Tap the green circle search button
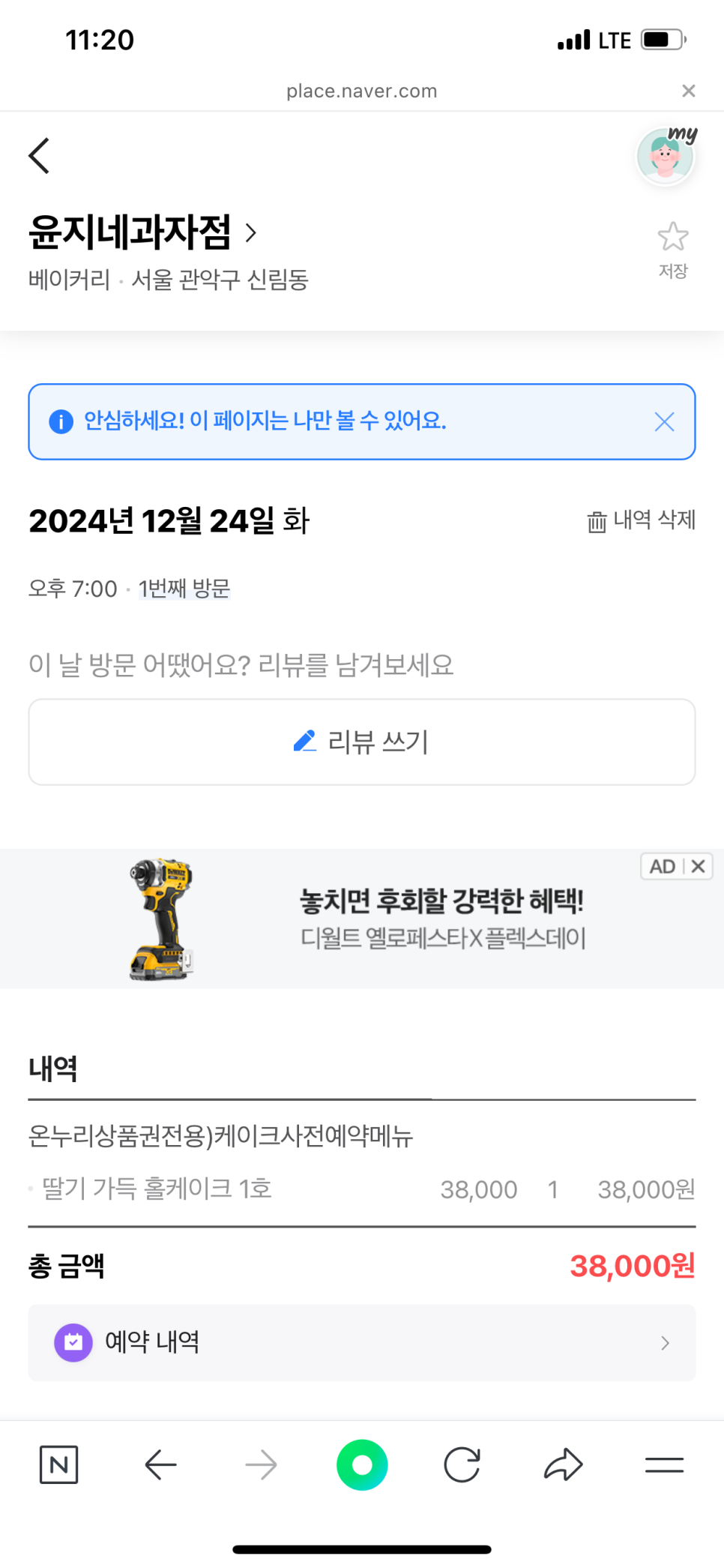The width and height of the screenshot is (724, 1568). point(362,1465)
